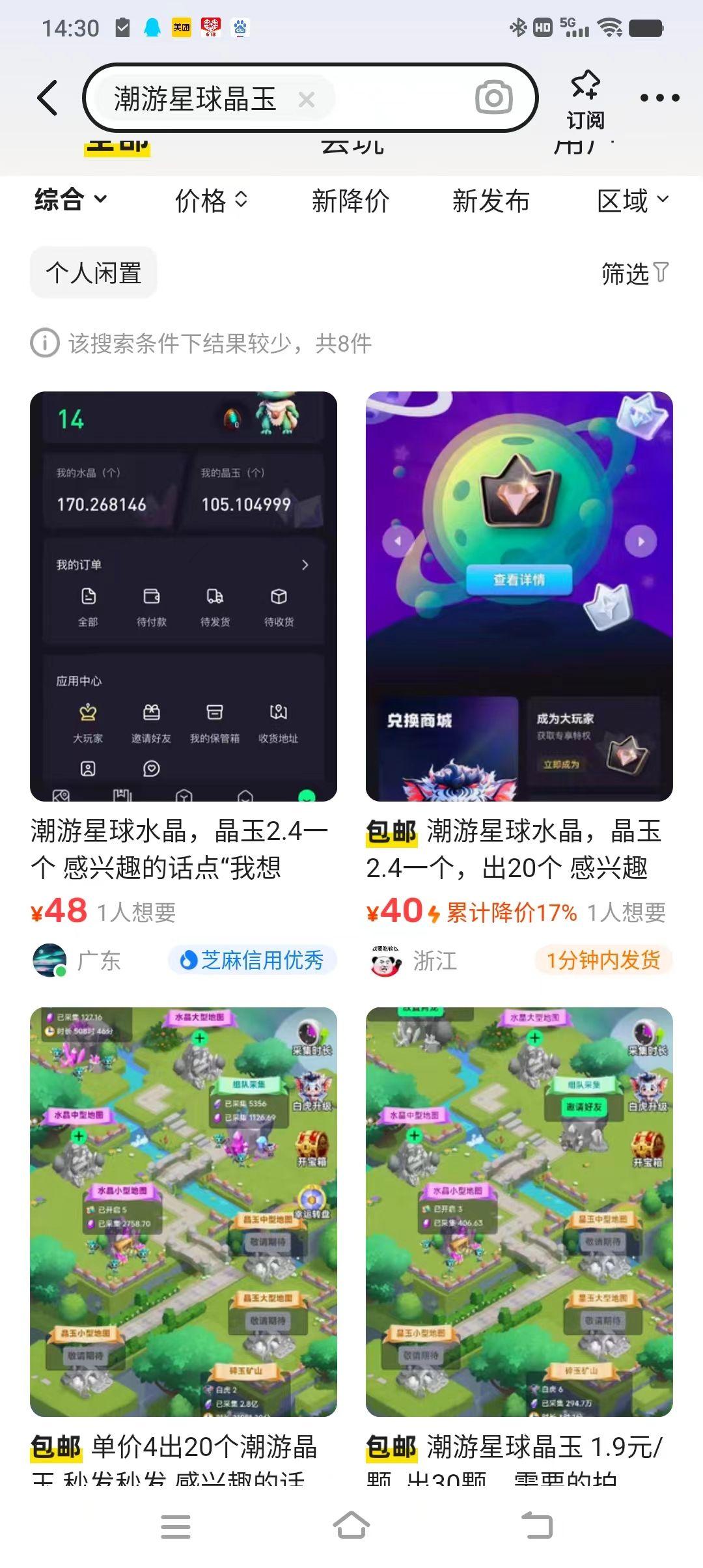Open the 筛选 filter panel
The image size is (703, 1568).
(x=635, y=273)
